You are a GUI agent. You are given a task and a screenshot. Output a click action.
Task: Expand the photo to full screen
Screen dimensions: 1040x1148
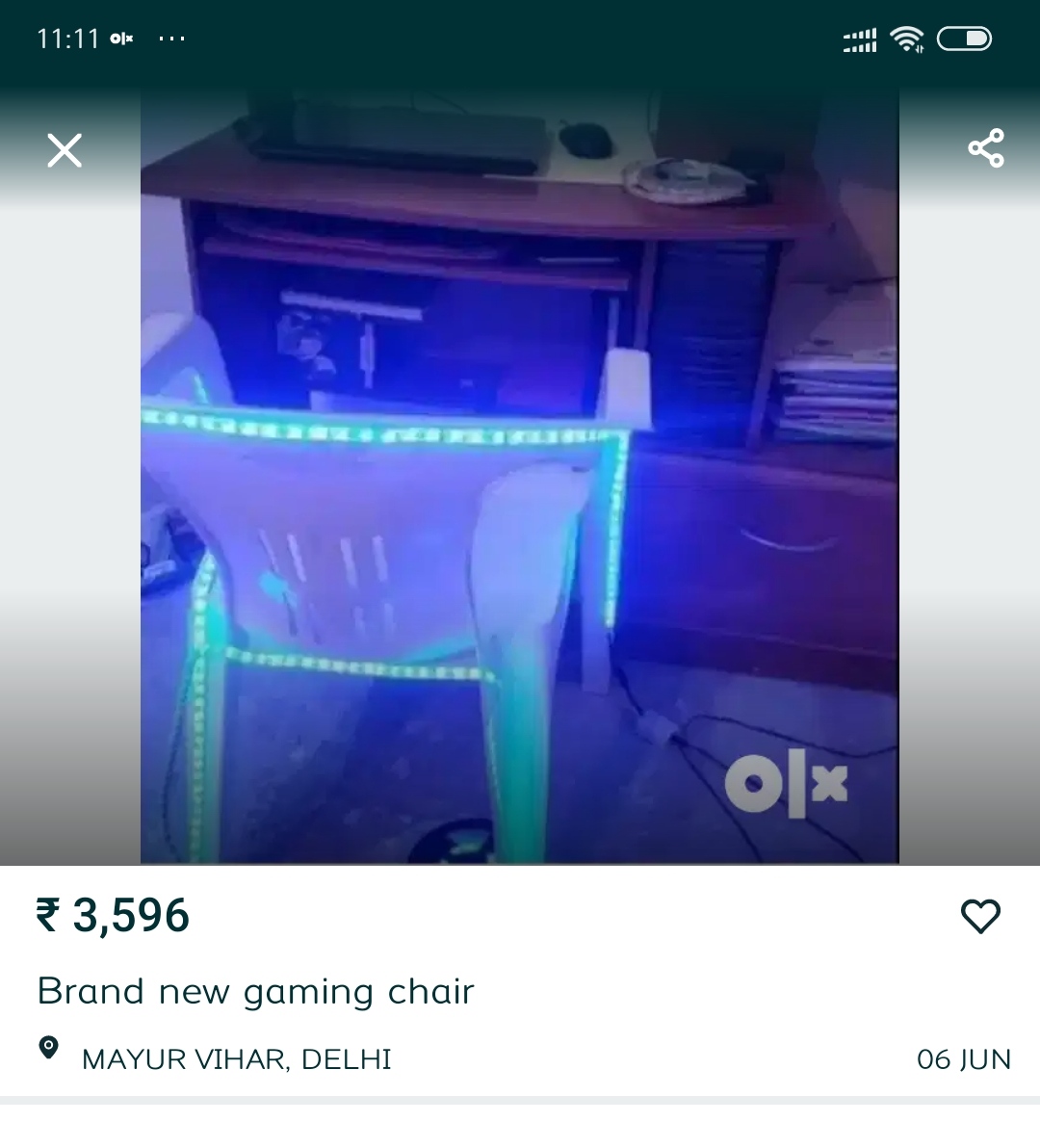click(520, 472)
